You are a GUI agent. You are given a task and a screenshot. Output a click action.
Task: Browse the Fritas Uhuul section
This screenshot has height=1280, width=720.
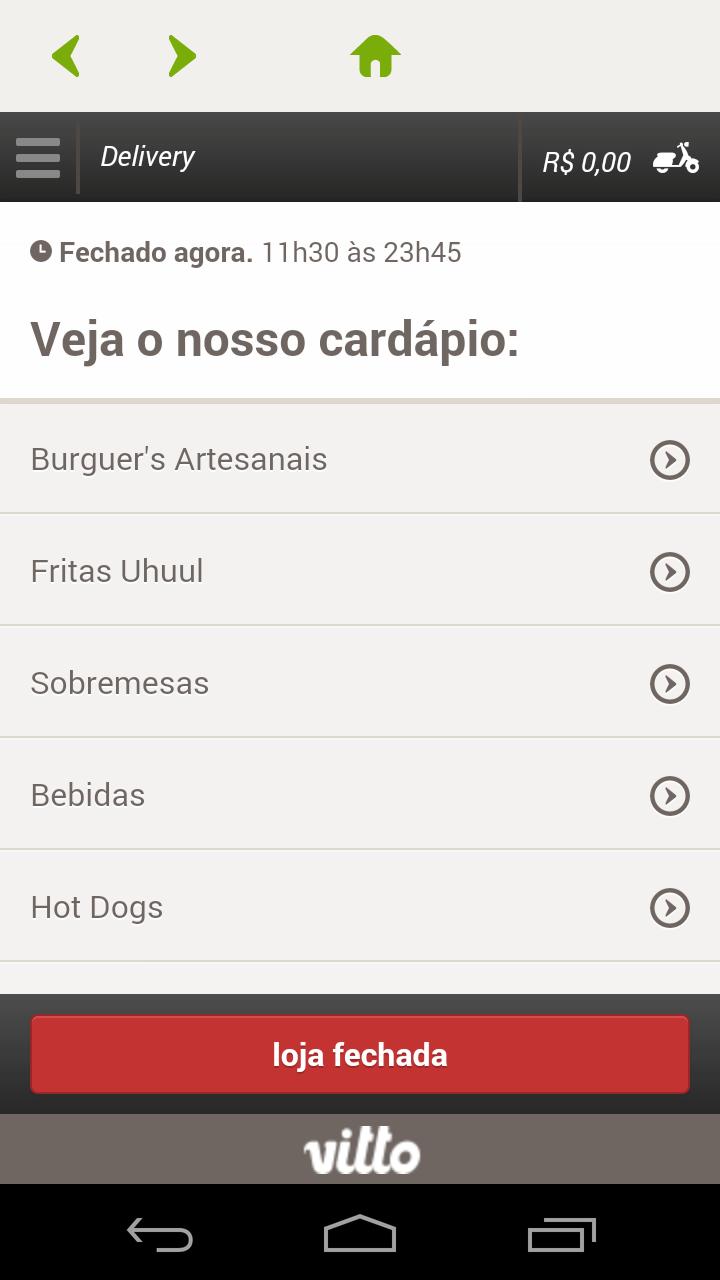click(360, 571)
